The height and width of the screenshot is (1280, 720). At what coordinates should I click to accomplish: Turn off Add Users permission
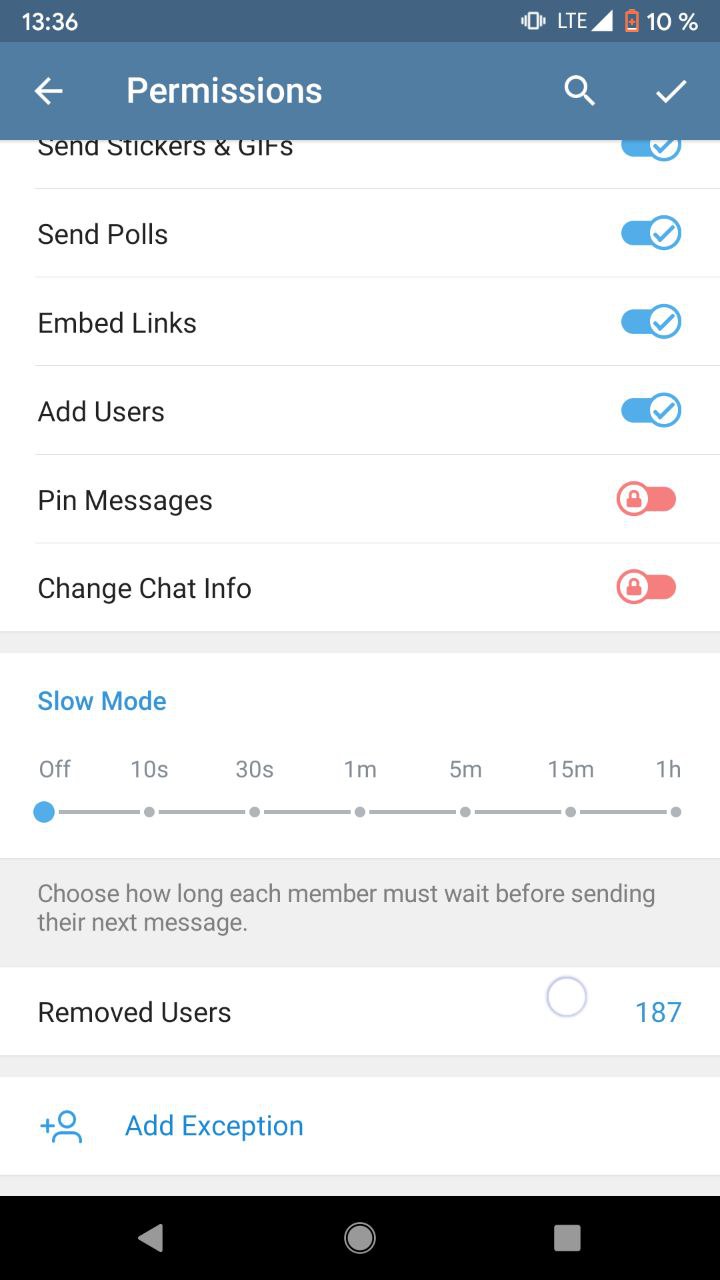tap(651, 411)
